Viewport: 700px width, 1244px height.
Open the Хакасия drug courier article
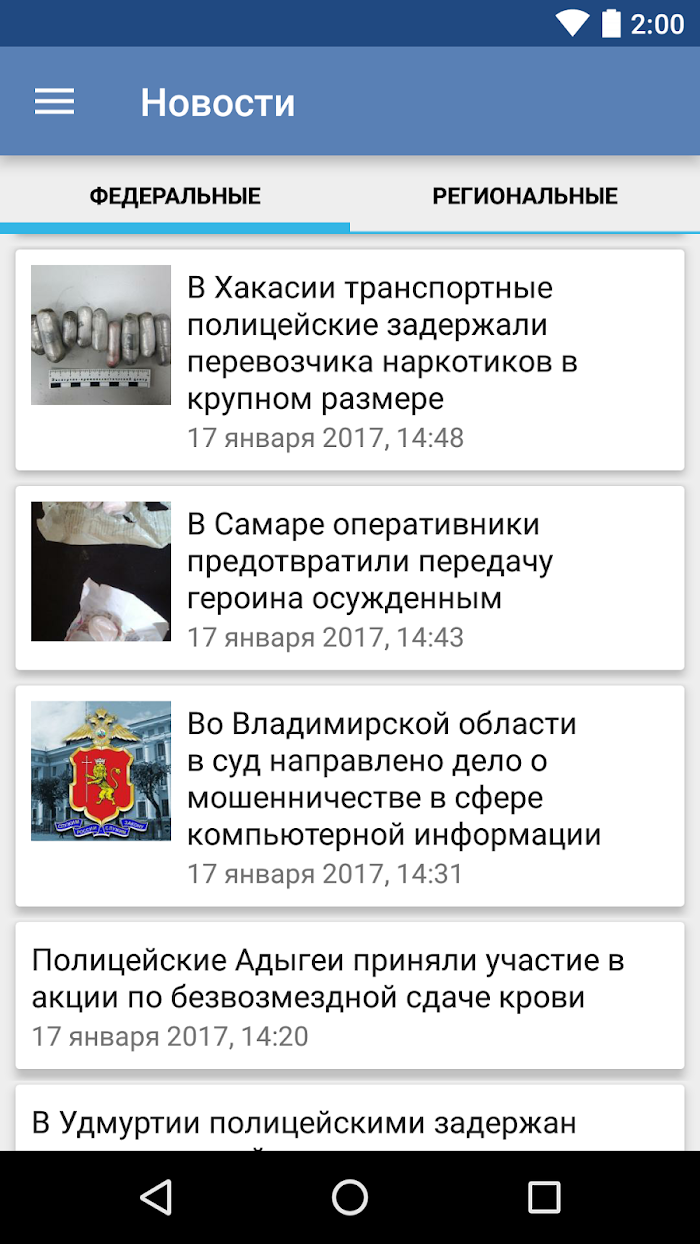pos(350,360)
